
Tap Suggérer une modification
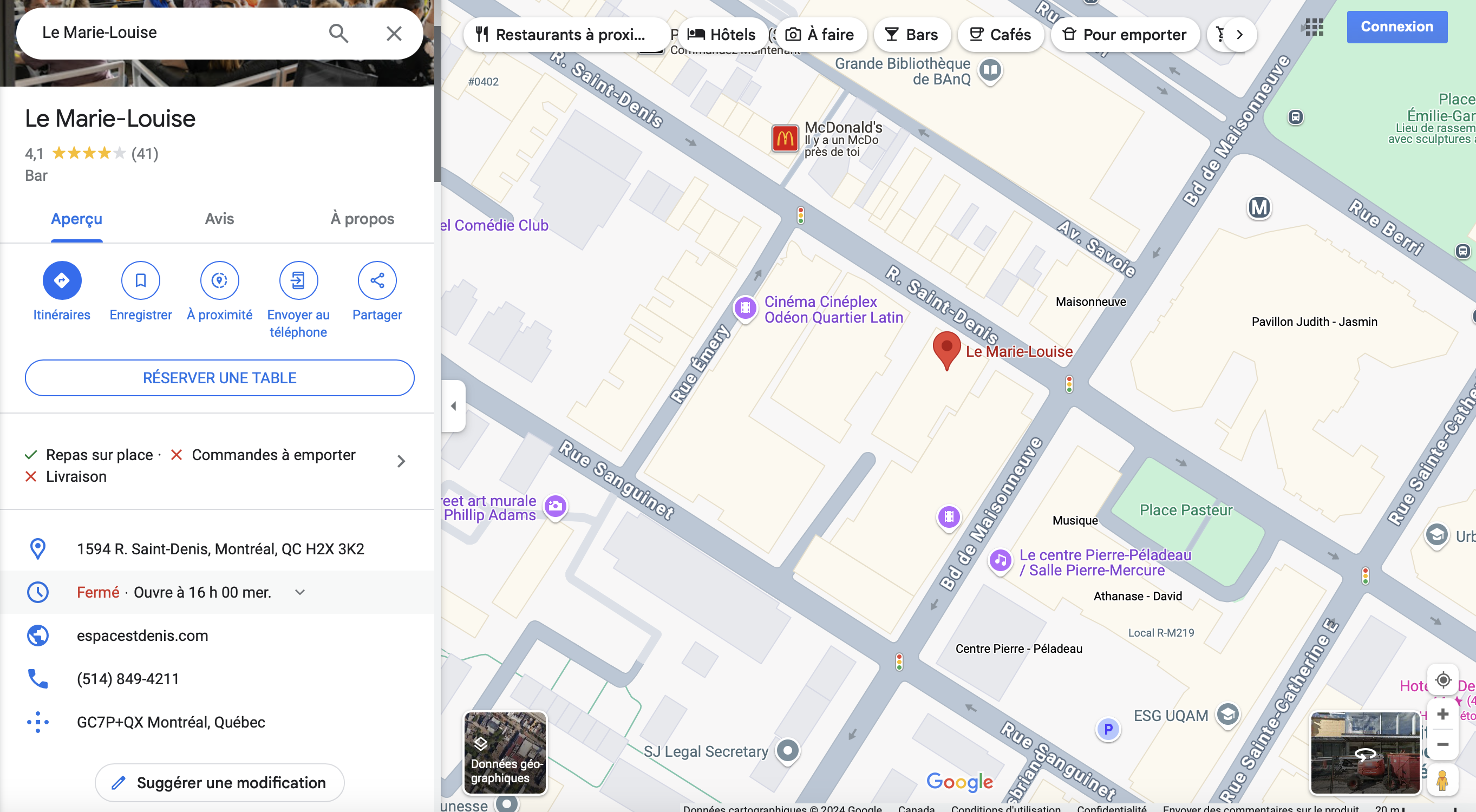[219, 783]
